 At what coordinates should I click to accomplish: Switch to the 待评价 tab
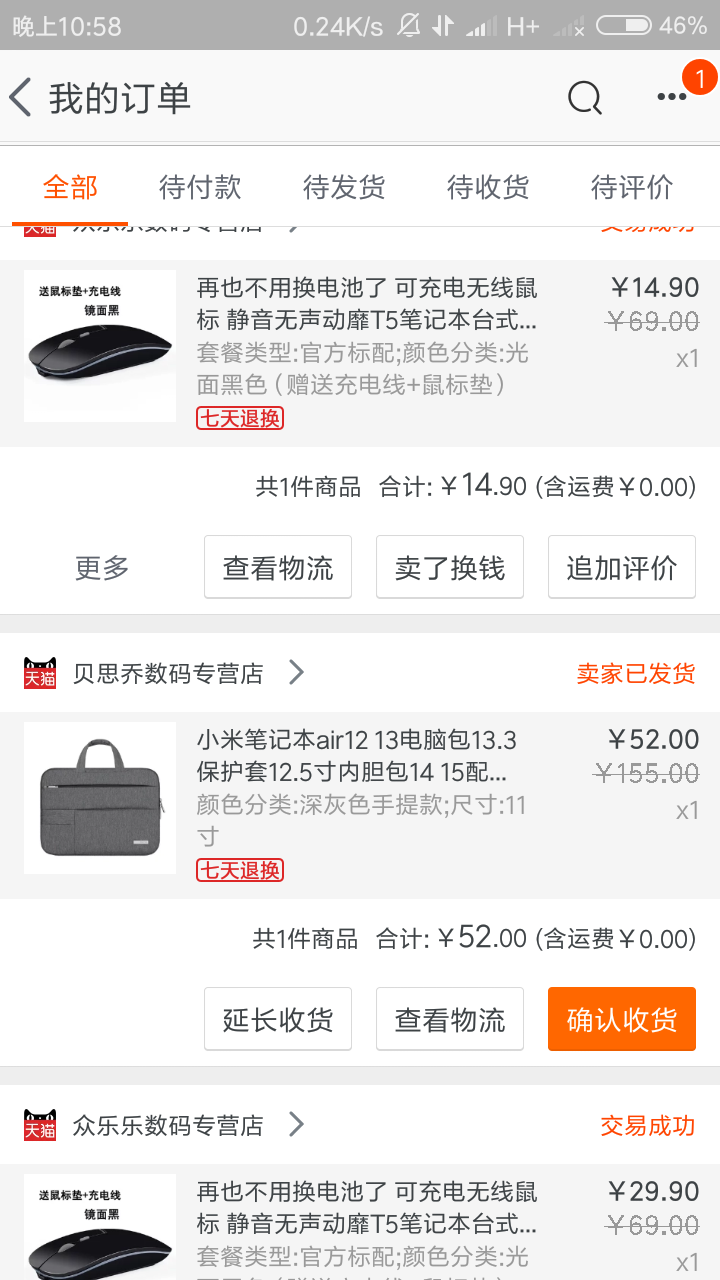click(633, 187)
